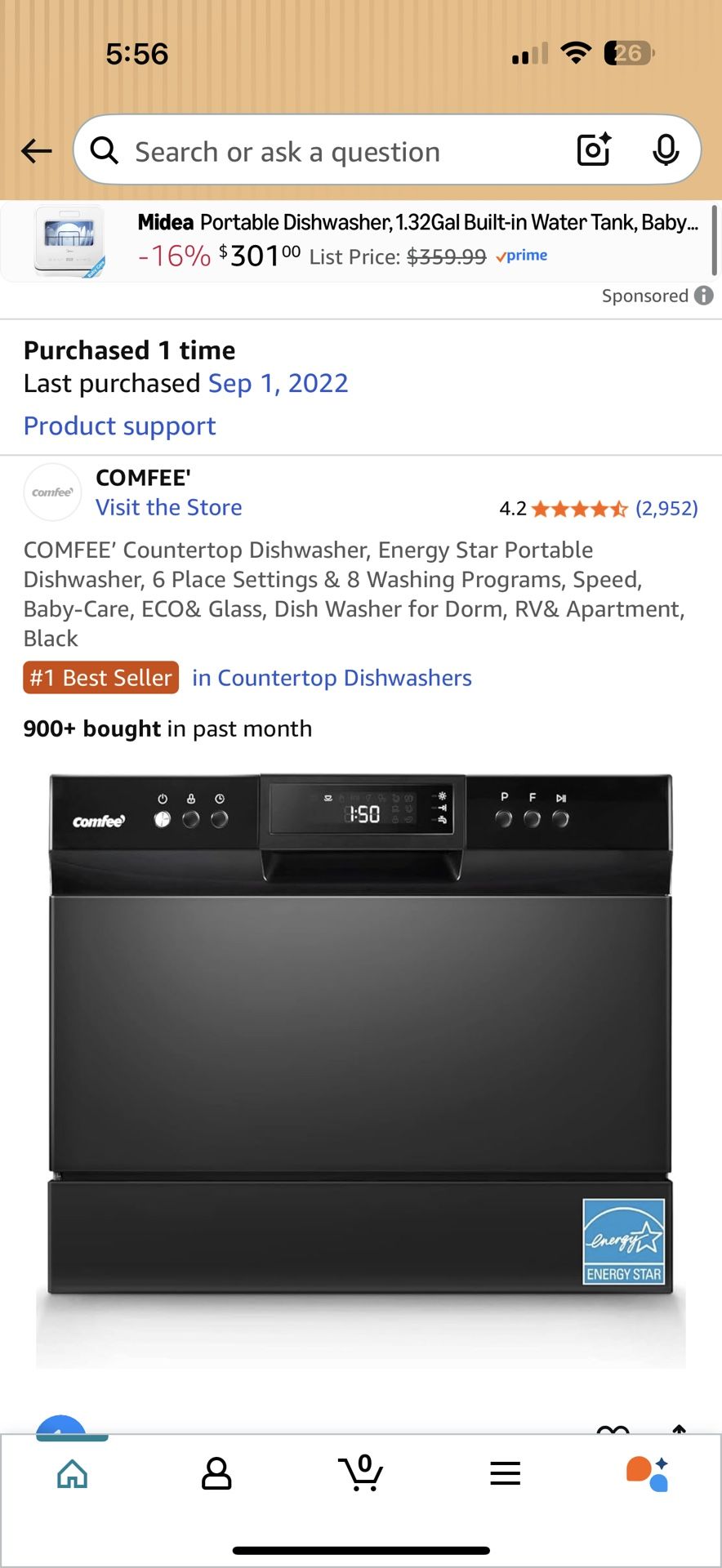This screenshot has width=722, height=1568.
Task: Start voice search with the microphone
Action: pyautogui.click(x=666, y=149)
